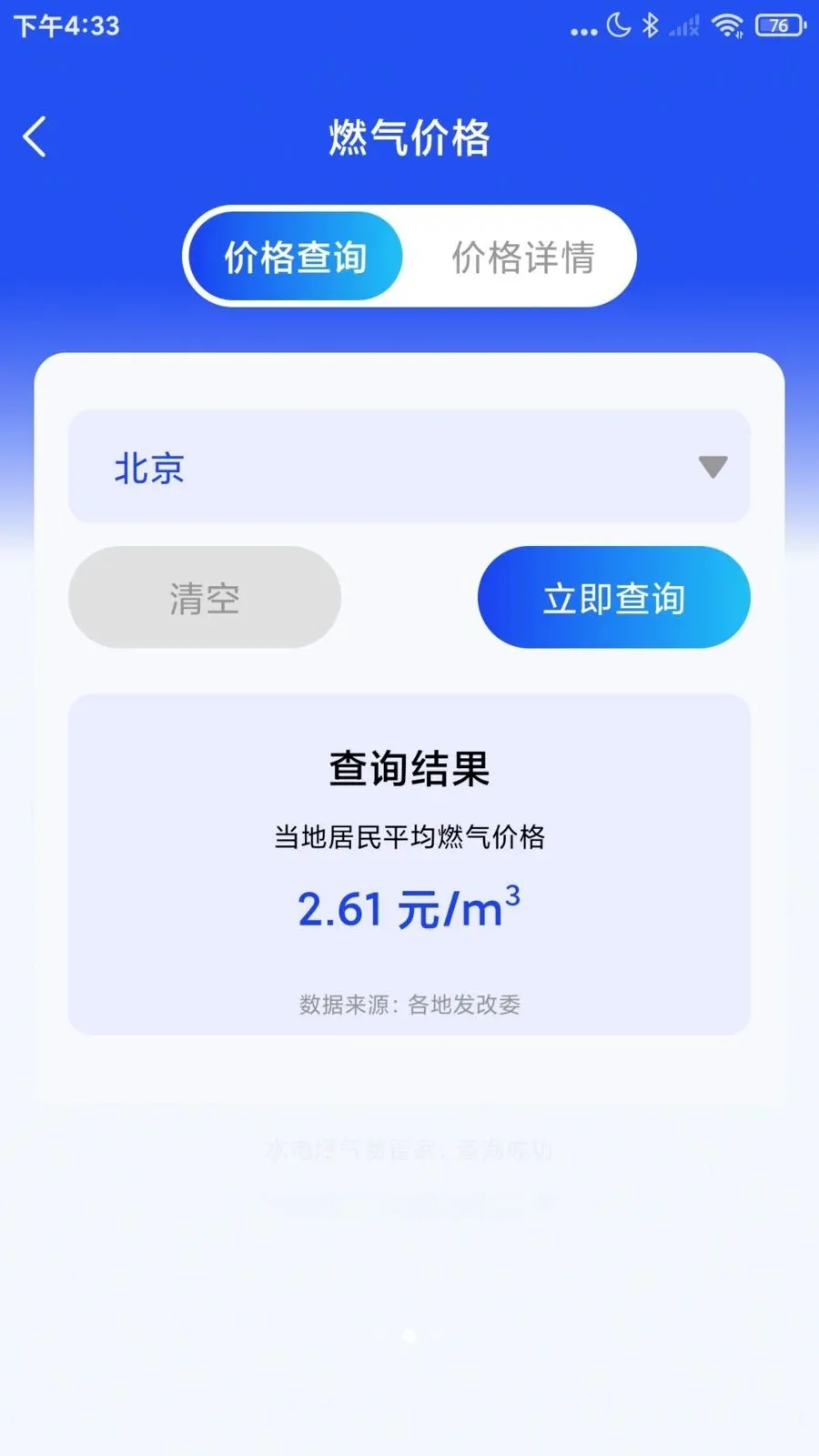Tap the page indicator dot at bottom
This screenshot has height=1456, width=819.
409,1336
